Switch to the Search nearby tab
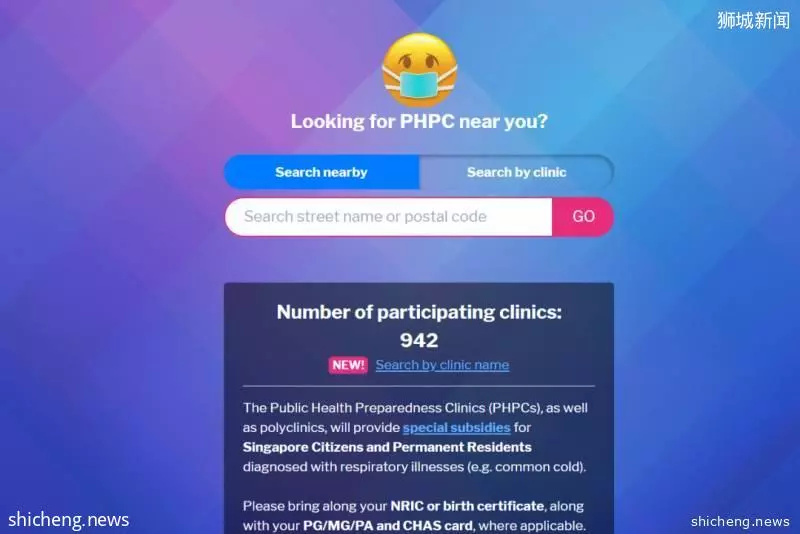800x534 pixels. [x=321, y=172]
